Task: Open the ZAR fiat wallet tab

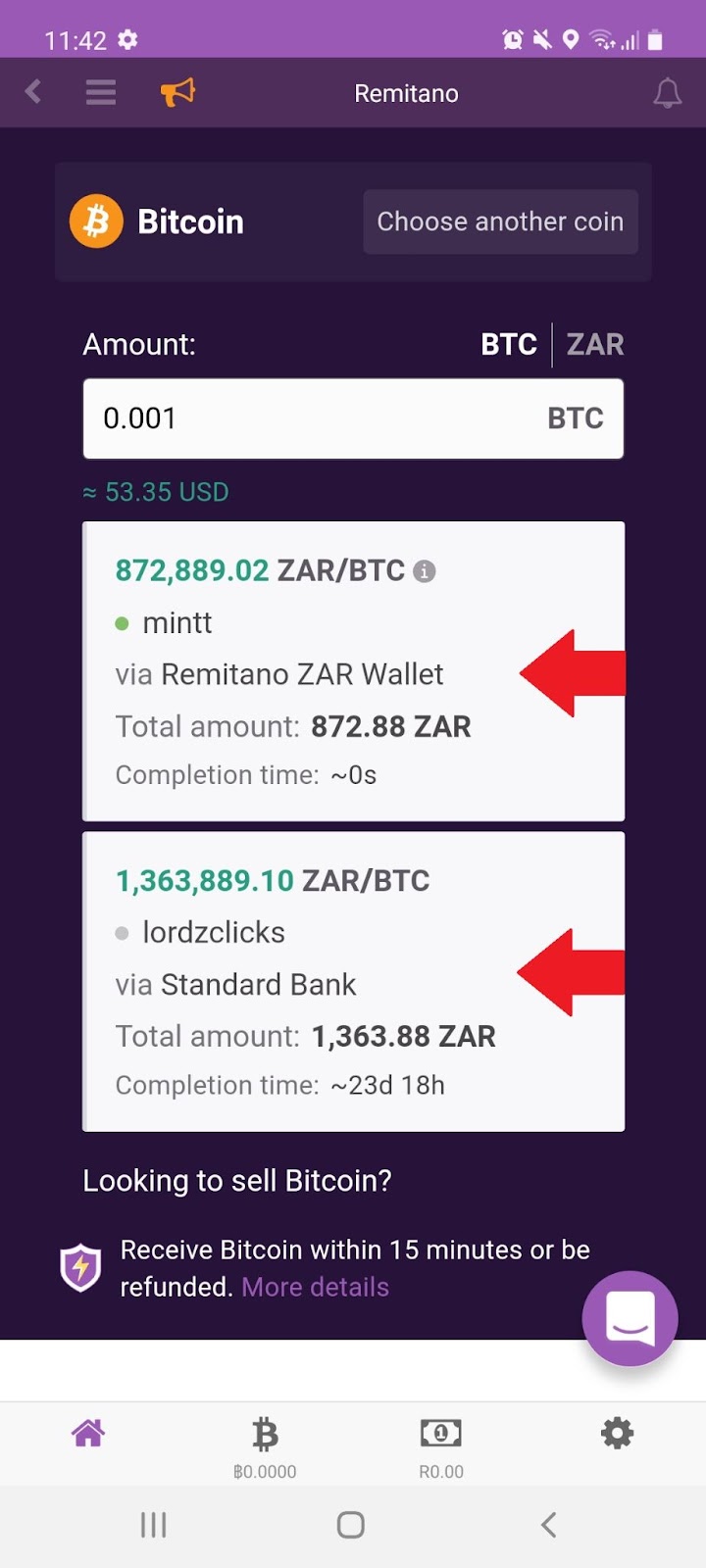Action: [x=441, y=1446]
